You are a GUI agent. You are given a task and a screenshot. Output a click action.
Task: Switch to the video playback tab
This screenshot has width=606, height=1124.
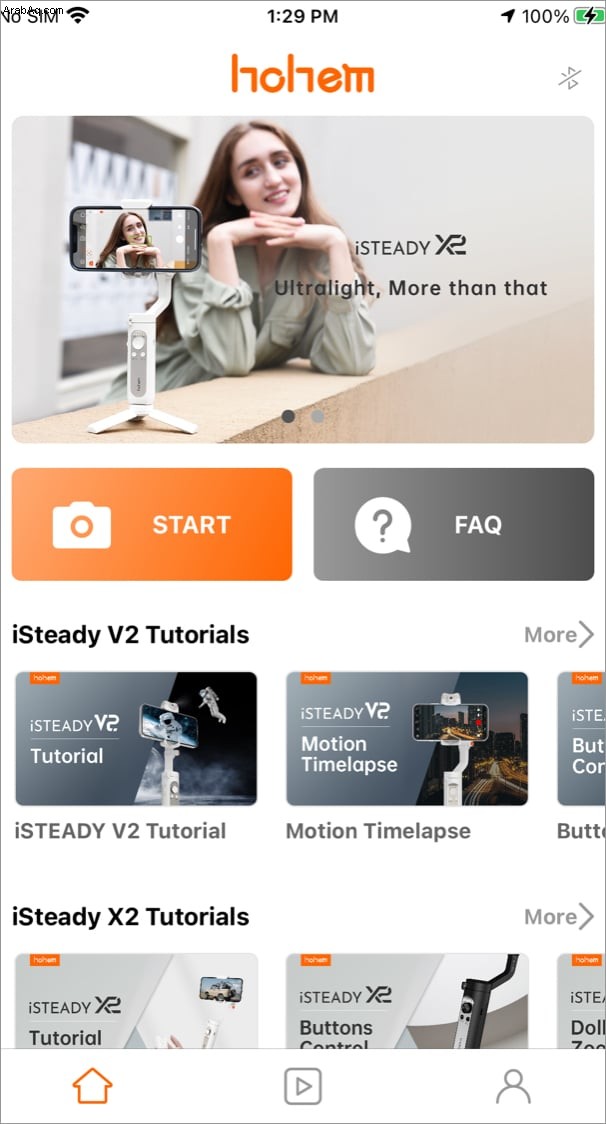tap(303, 1086)
